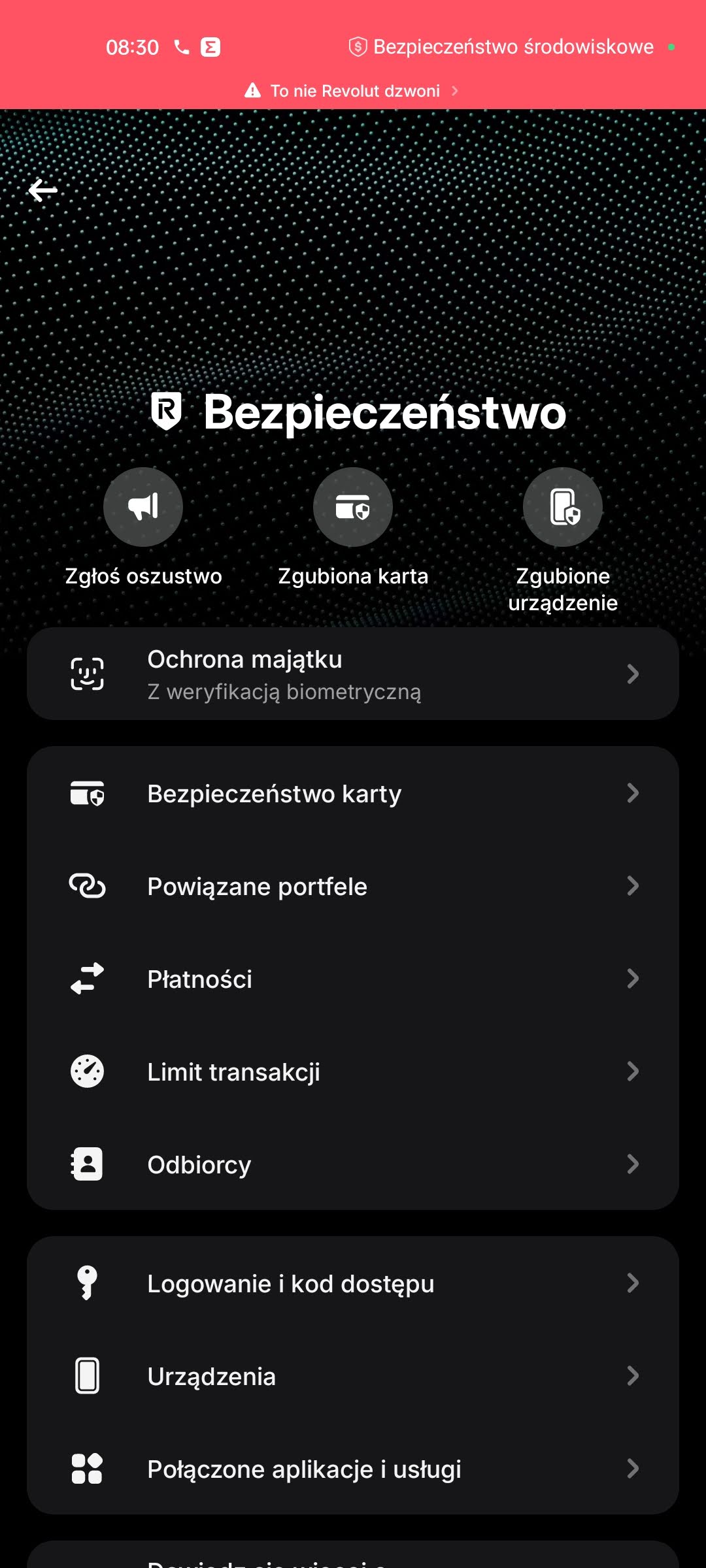
Task: Open the Płatności row
Action: coord(353,979)
